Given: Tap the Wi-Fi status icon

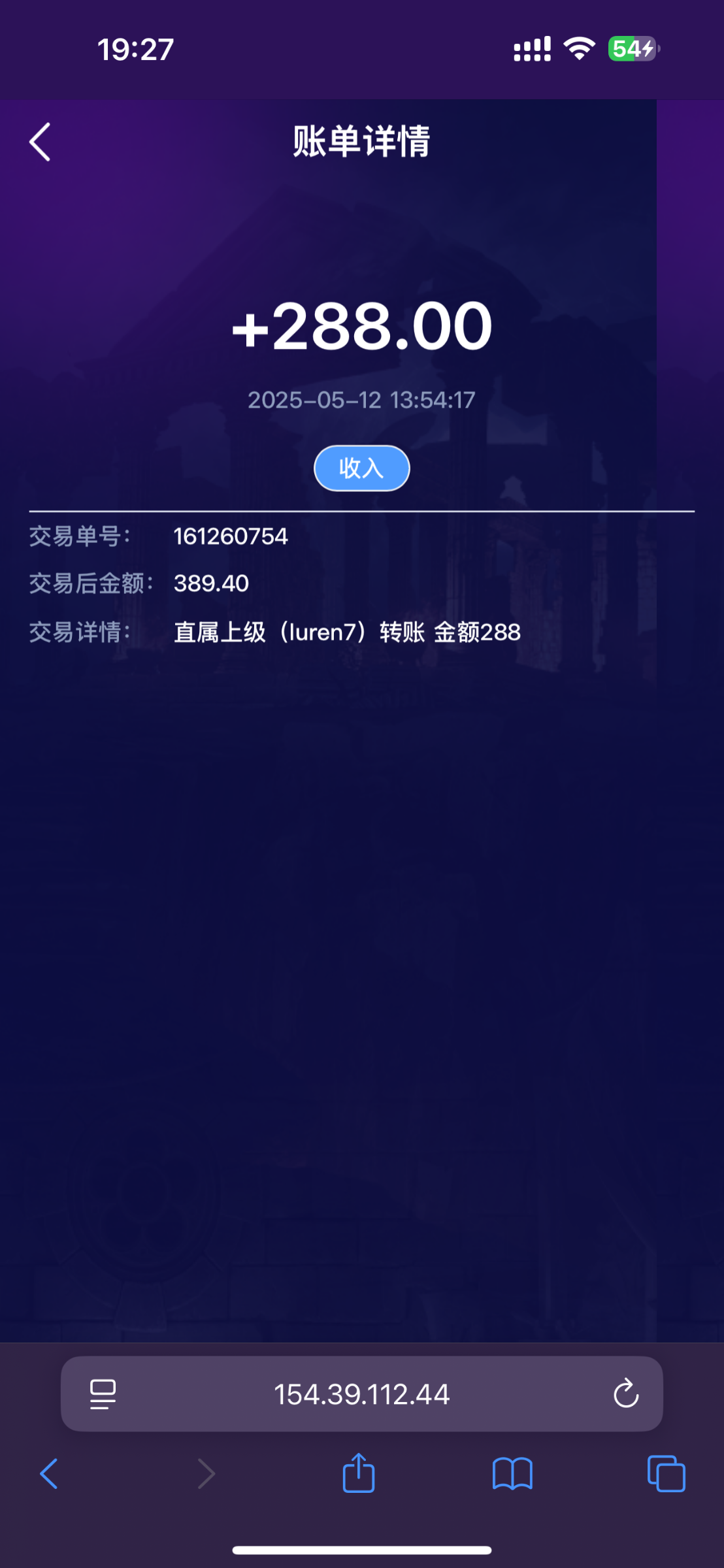Looking at the screenshot, I should tap(578, 48).
